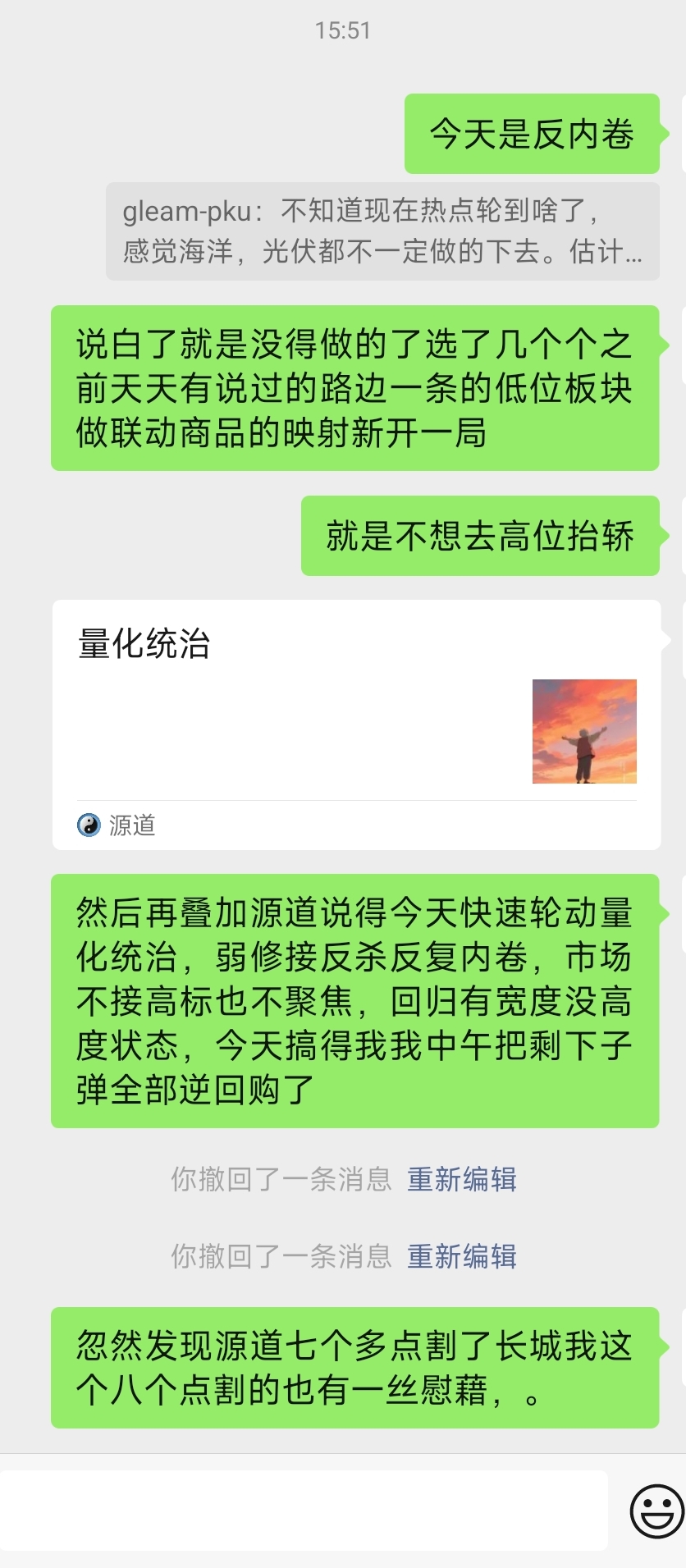Tap the first 重新编辑 link

462,1179
